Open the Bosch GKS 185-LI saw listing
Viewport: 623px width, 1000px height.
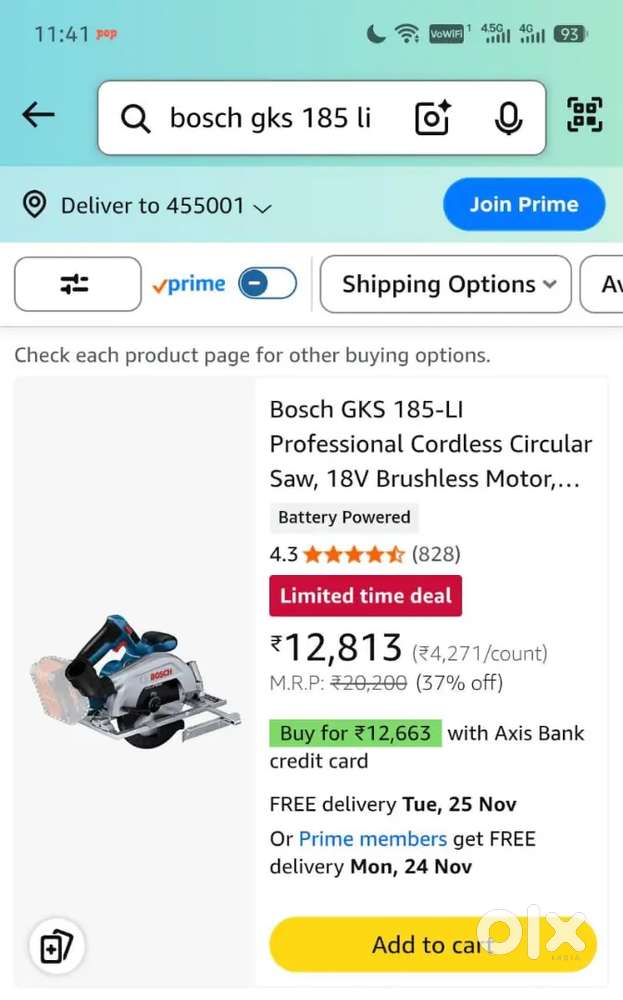(430, 444)
